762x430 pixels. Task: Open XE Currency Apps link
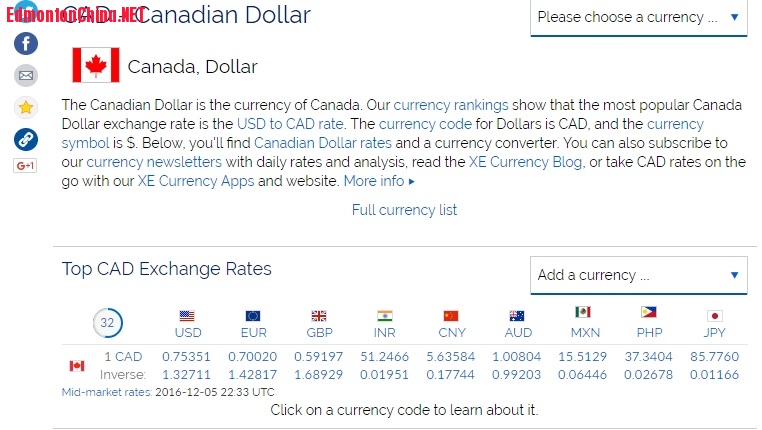point(195,181)
